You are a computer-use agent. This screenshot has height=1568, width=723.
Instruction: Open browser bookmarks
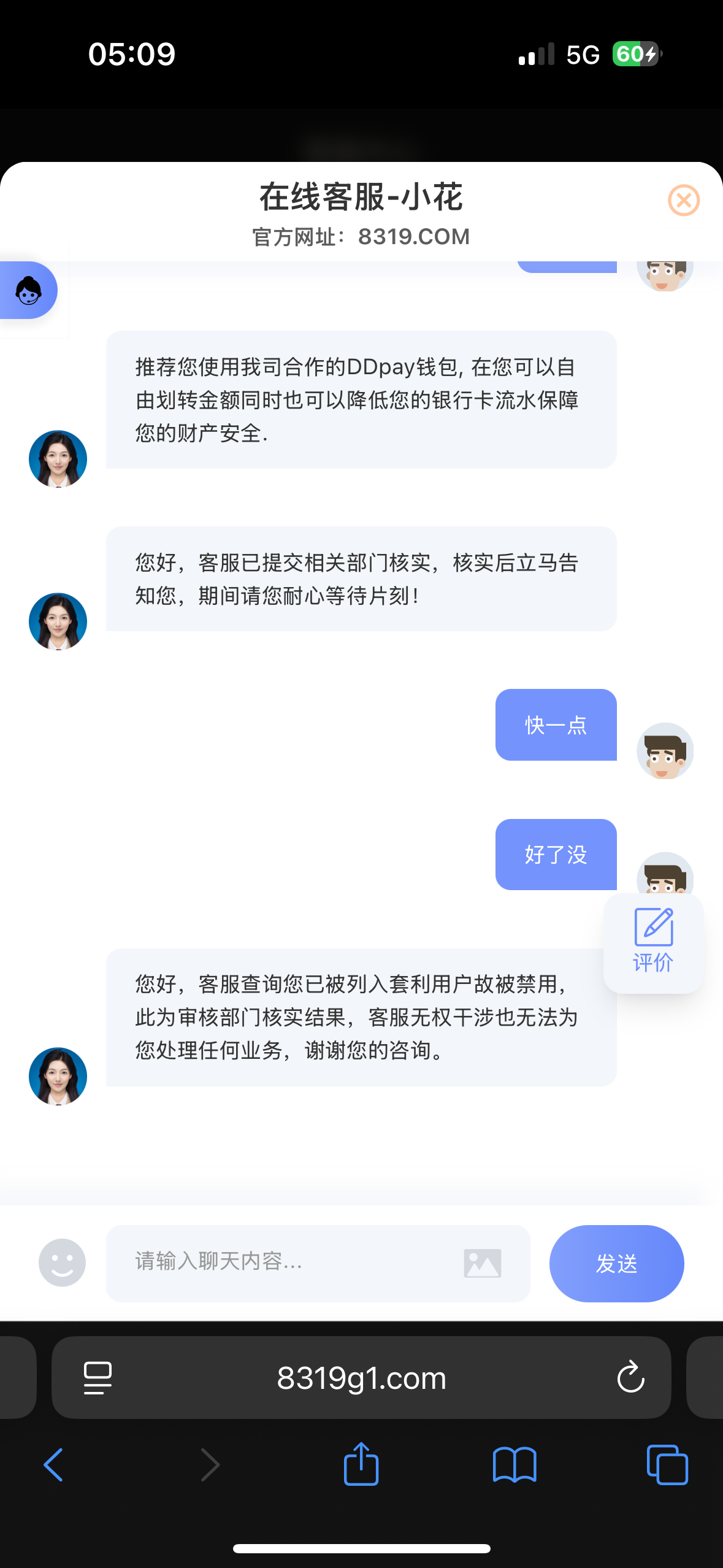(515, 1465)
